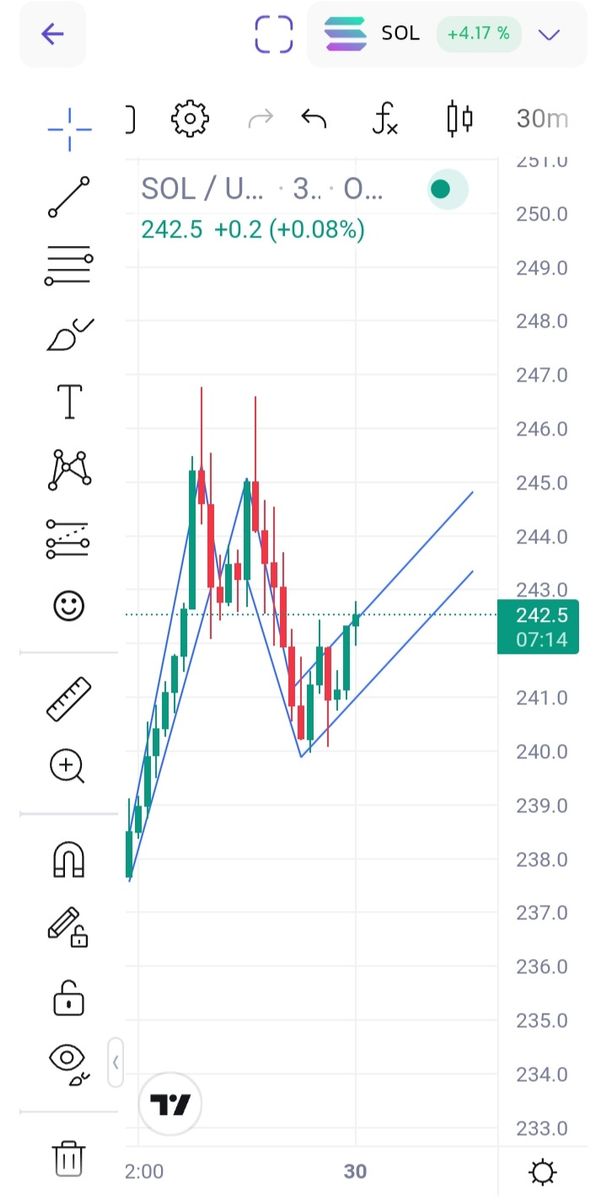Open the emoji icons tool
Viewport: 607px width, 1200px height.
[x=69, y=605]
